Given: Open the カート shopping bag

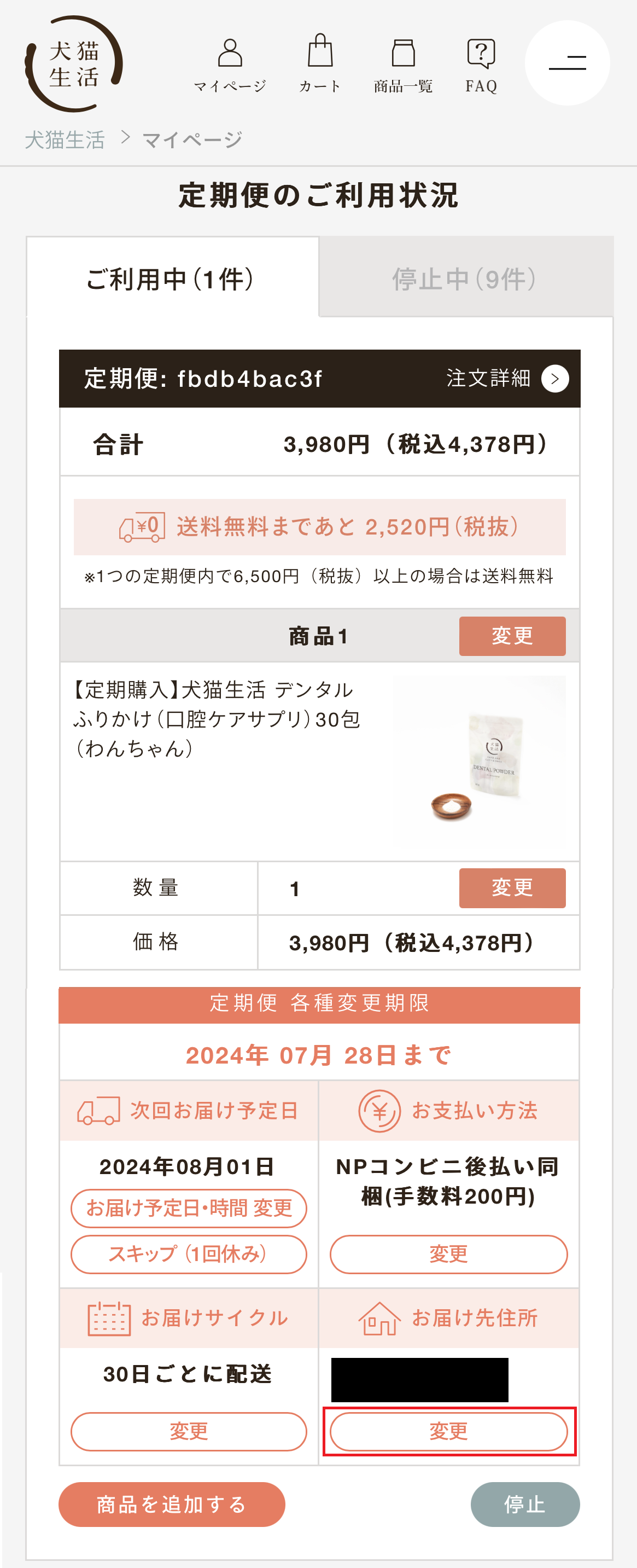Looking at the screenshot, I should (320, 64).
